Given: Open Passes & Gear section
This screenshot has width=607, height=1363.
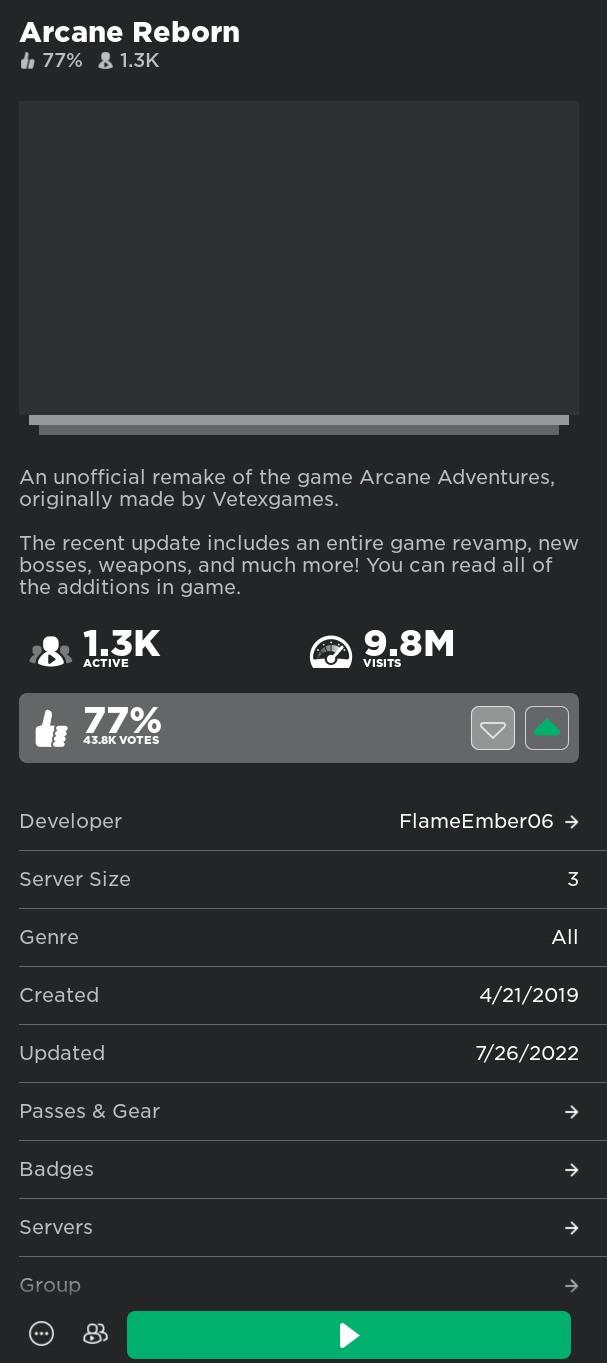Looking at the screenshot, I should [299, 1111].
